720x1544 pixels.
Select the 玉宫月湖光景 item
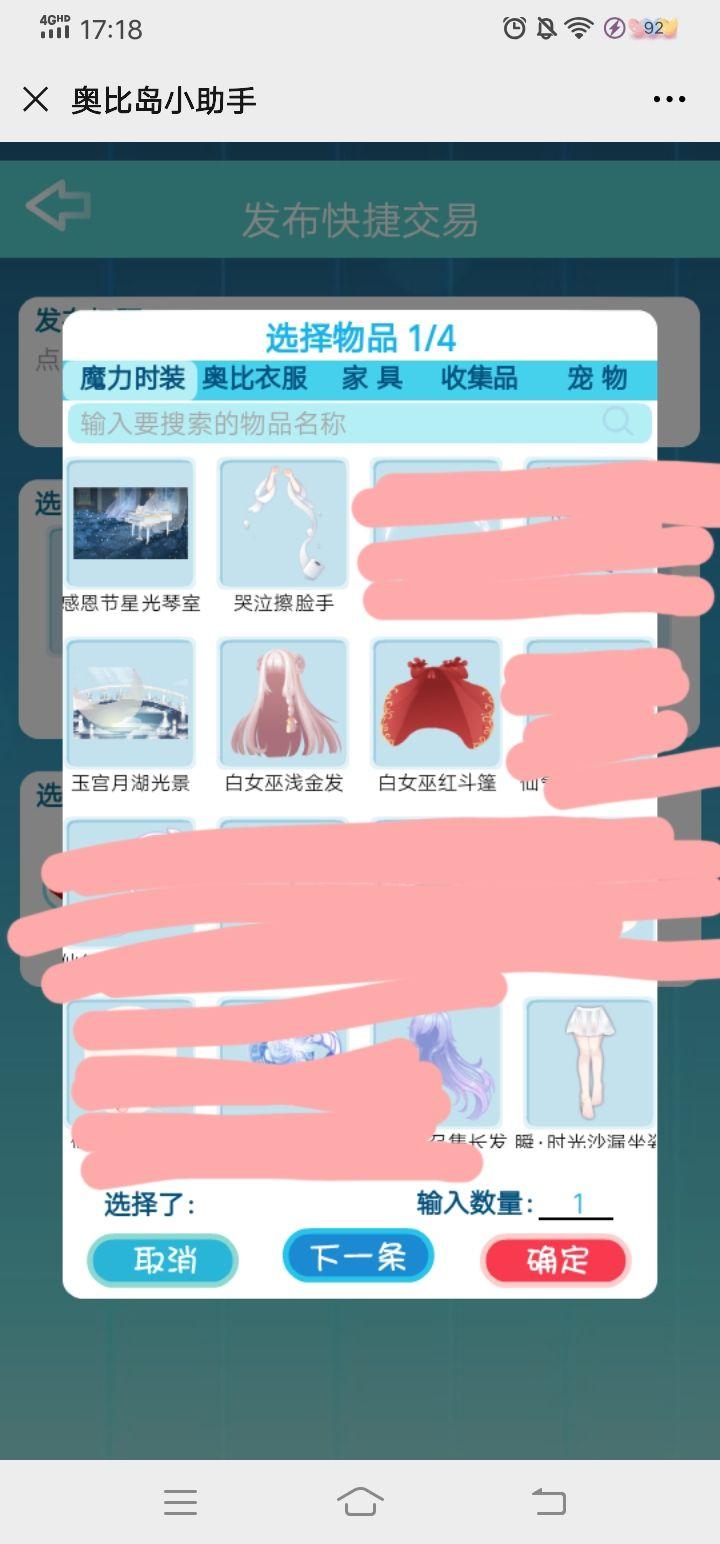point(130,703)
